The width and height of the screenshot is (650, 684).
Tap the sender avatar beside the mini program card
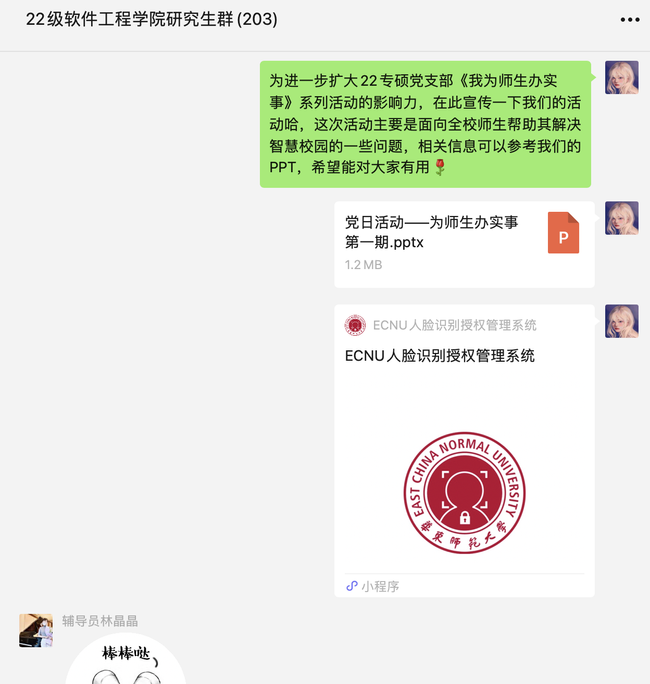point(621,321)
